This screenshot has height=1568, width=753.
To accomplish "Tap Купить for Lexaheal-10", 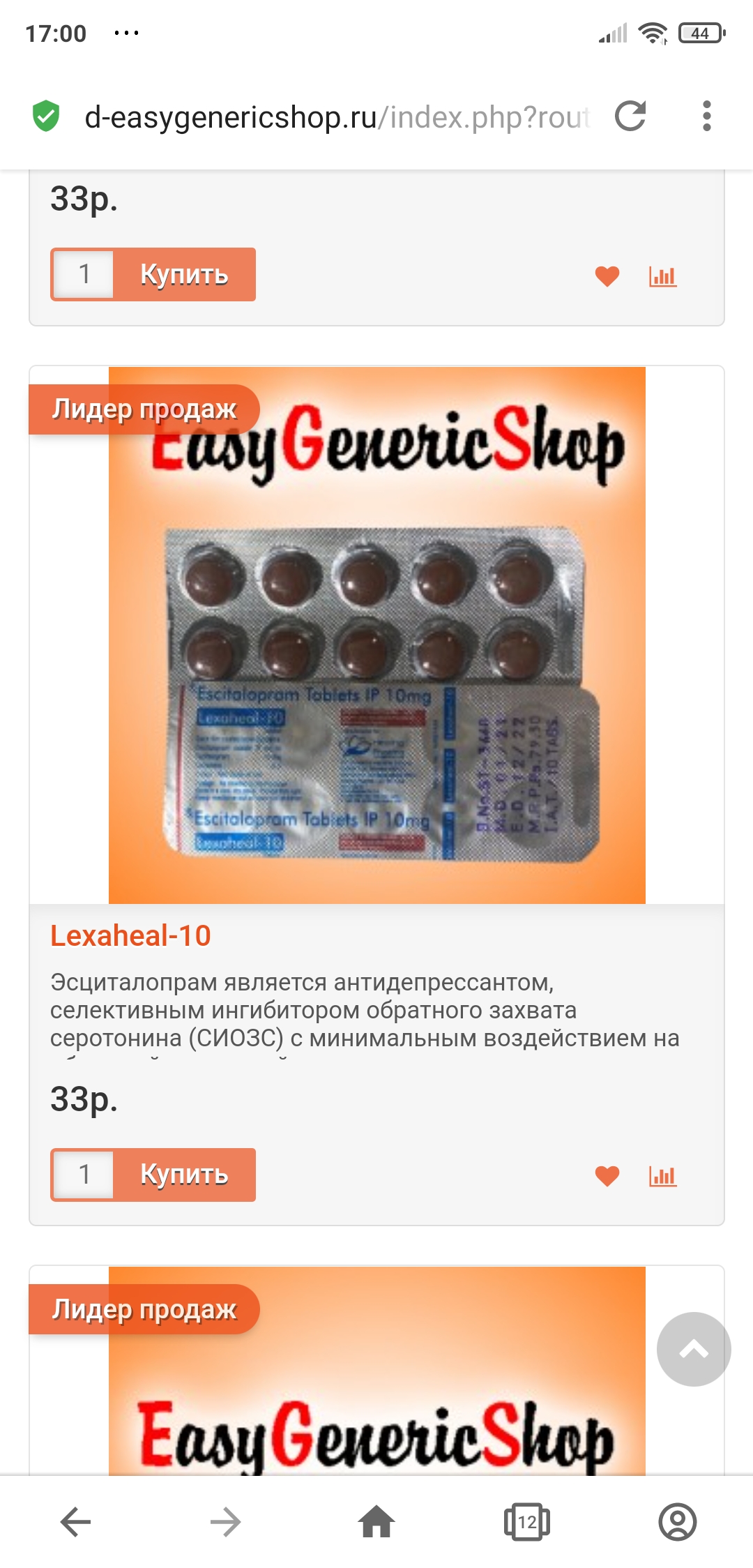I will pyautogui.click(x=184, y=1175).
